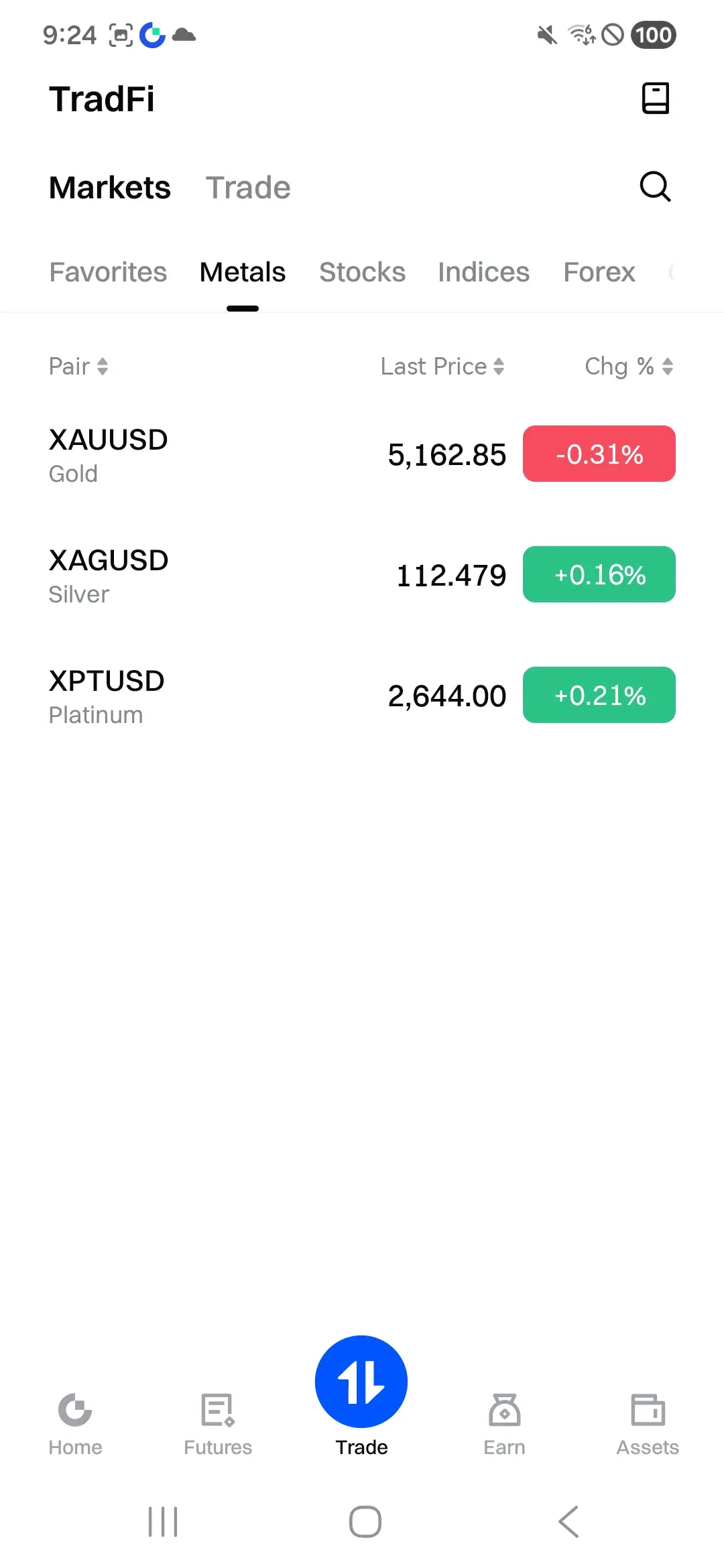
Task: Tap the system back button
Action: coord(568,1521)
